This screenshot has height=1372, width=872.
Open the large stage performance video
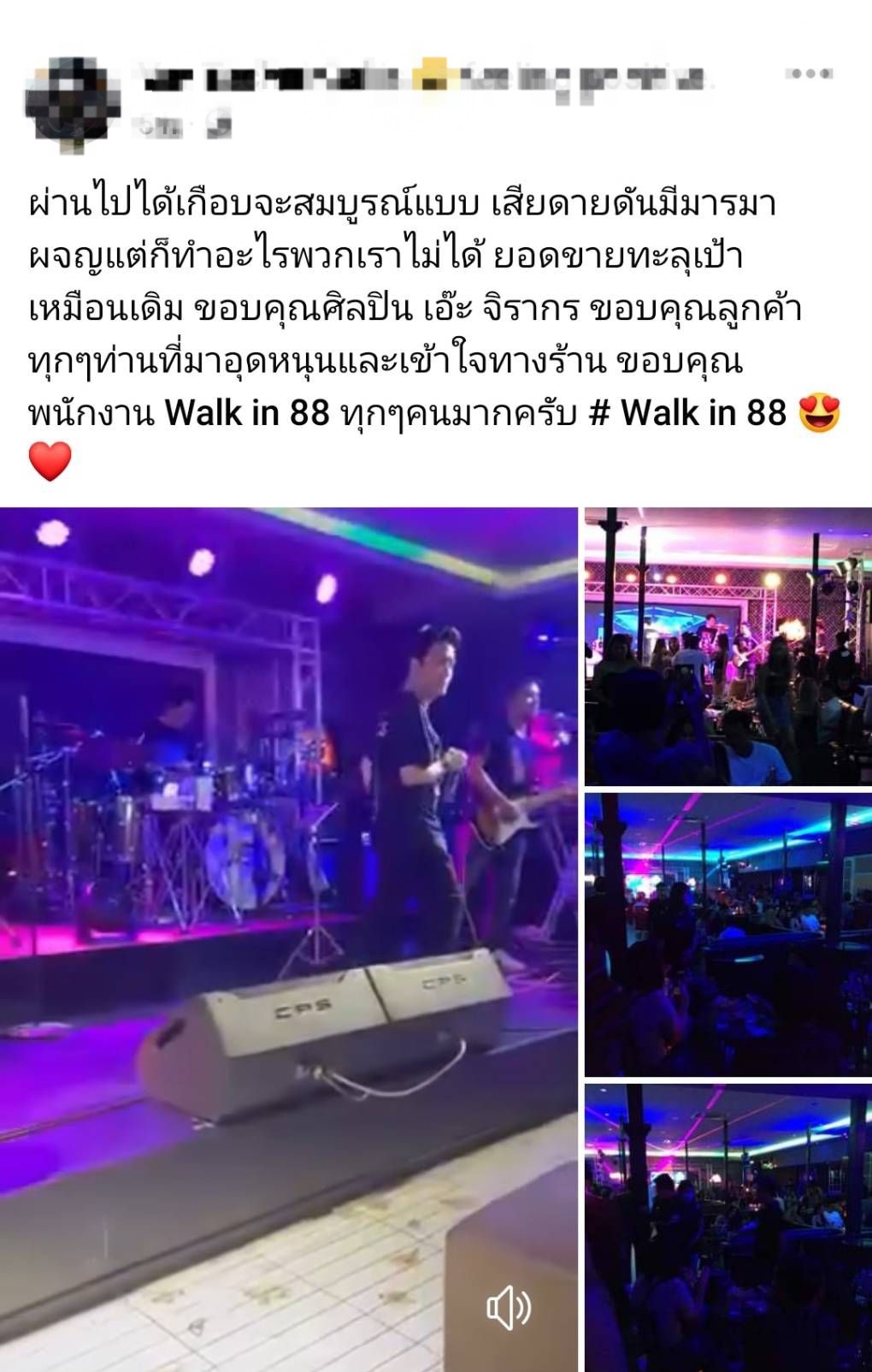(x=288, y=855)
